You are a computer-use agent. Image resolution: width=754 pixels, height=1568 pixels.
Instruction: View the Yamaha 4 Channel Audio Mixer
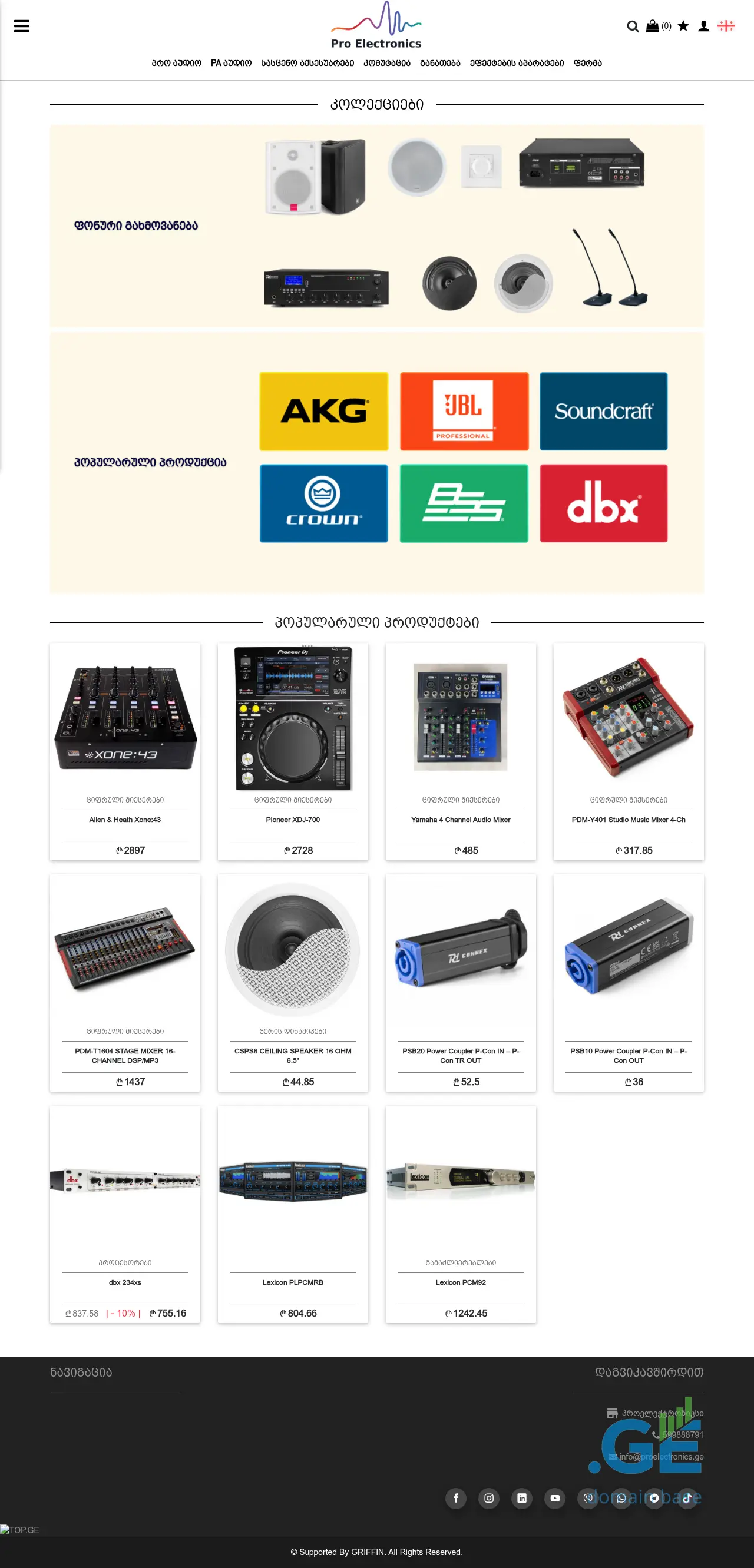coord(461,819)
